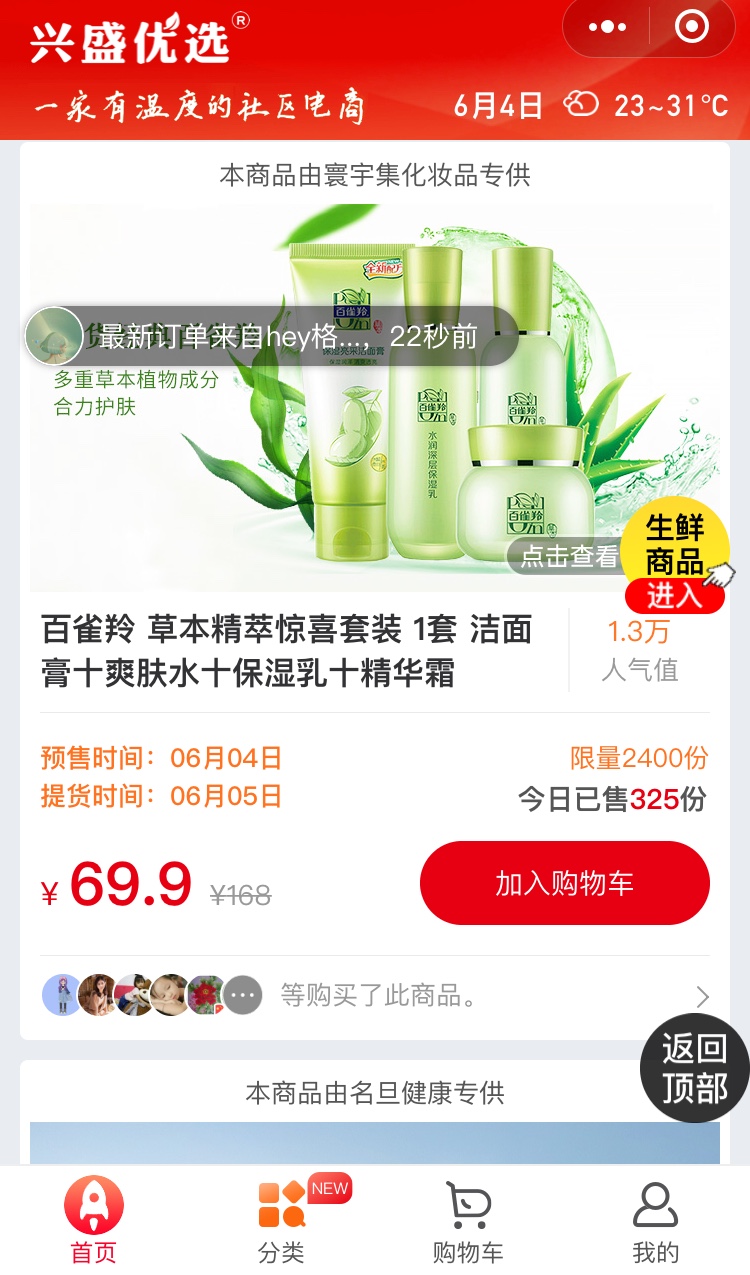Open the 购物车 shopping cart tab
750x1275 pixels.
468,1220
